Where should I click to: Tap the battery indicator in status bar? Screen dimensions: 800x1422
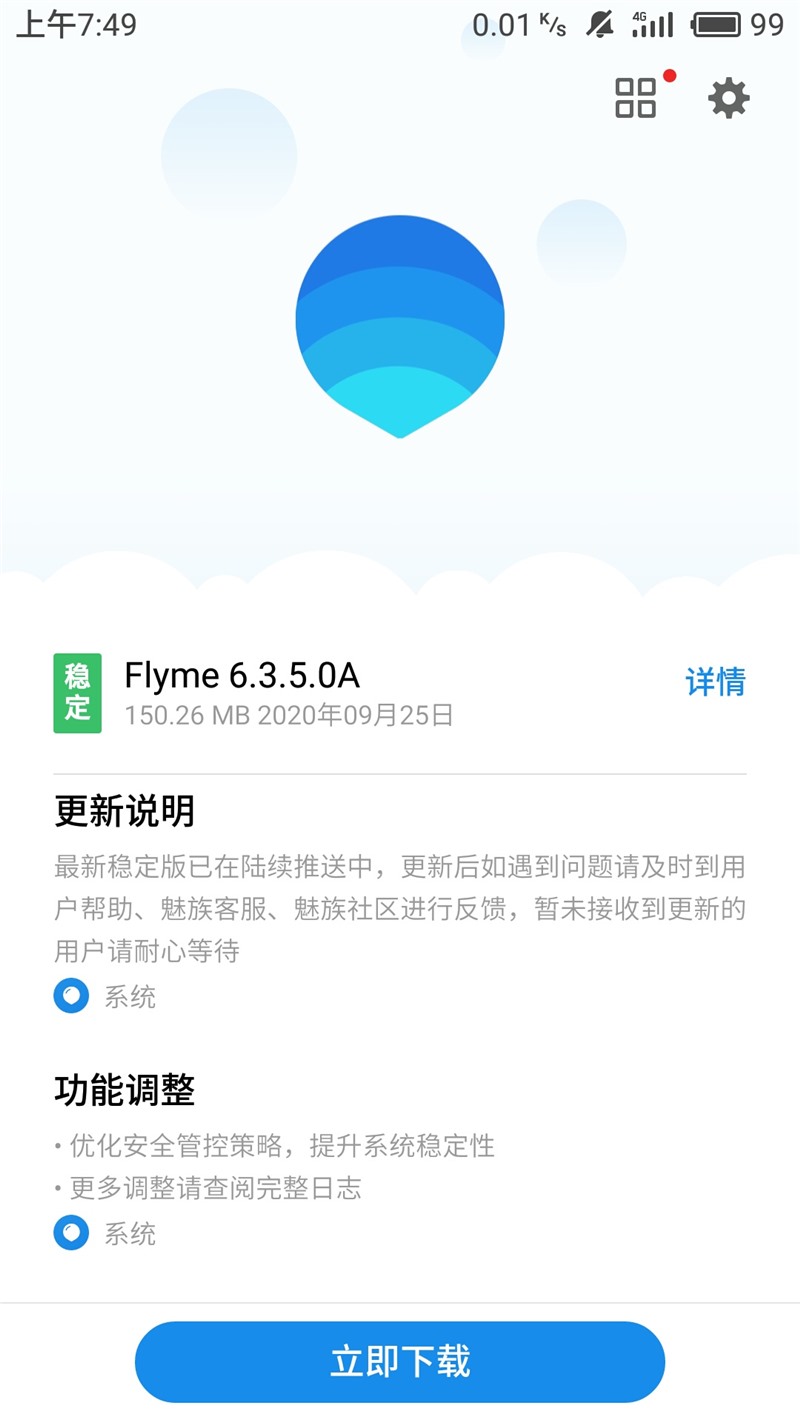coord(716,24)
